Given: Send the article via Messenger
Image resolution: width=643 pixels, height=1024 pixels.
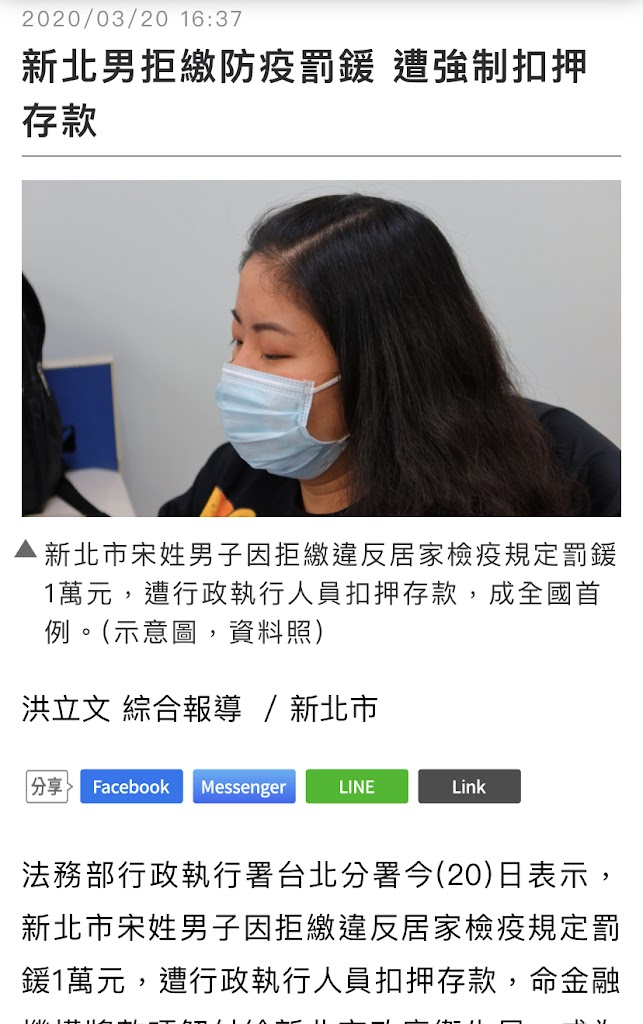Looking at the screenshot, I should tap(244, 787).
